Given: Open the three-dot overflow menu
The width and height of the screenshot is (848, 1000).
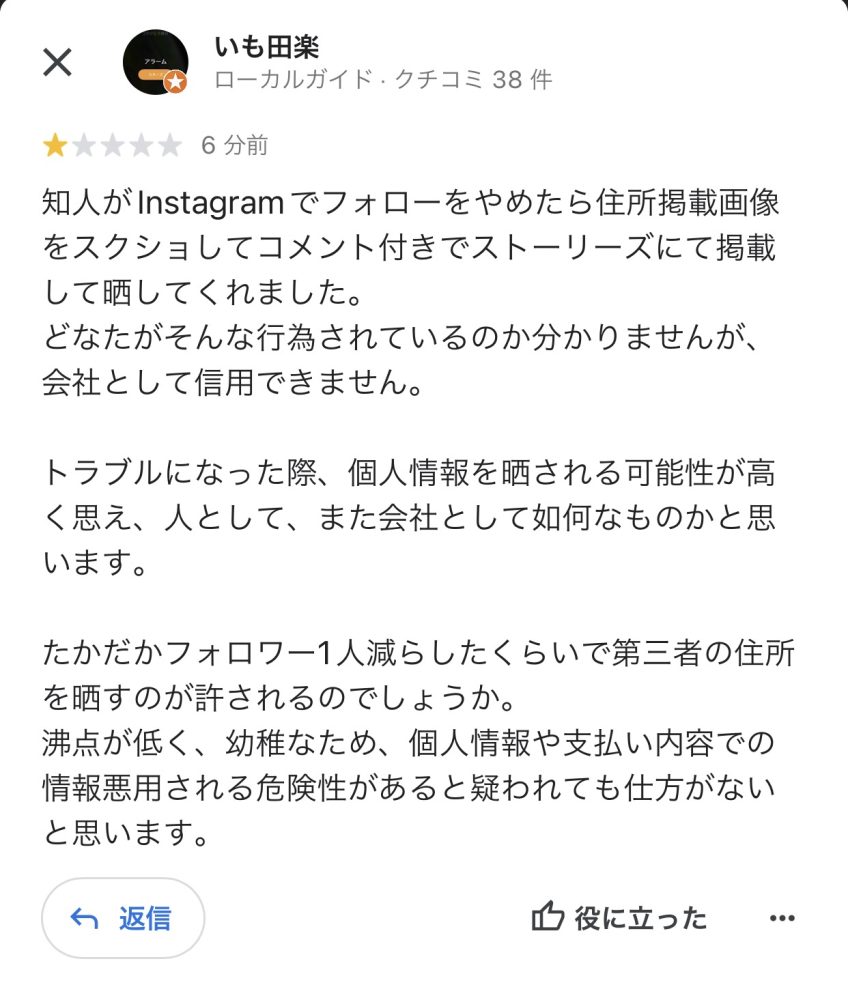Looking at the screenshot, I should pos(781,918).
